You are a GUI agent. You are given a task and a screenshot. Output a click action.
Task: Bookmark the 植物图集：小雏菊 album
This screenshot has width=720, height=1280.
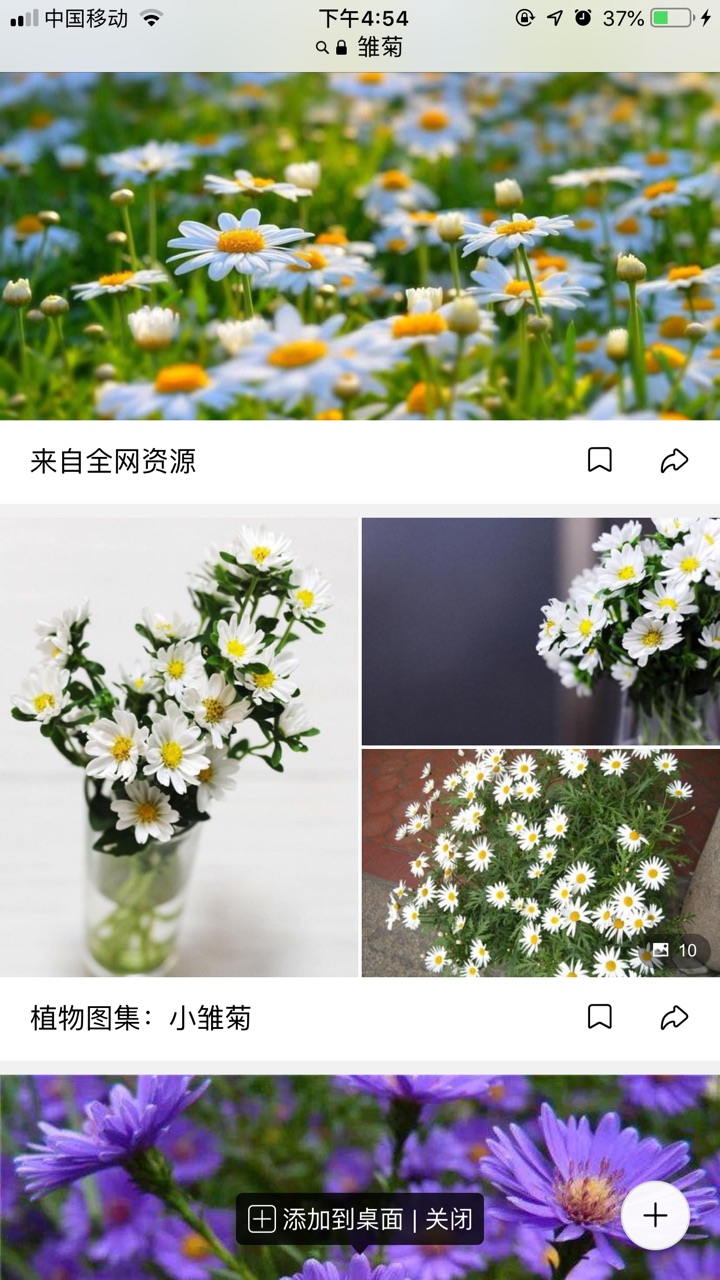point(599,1017)
